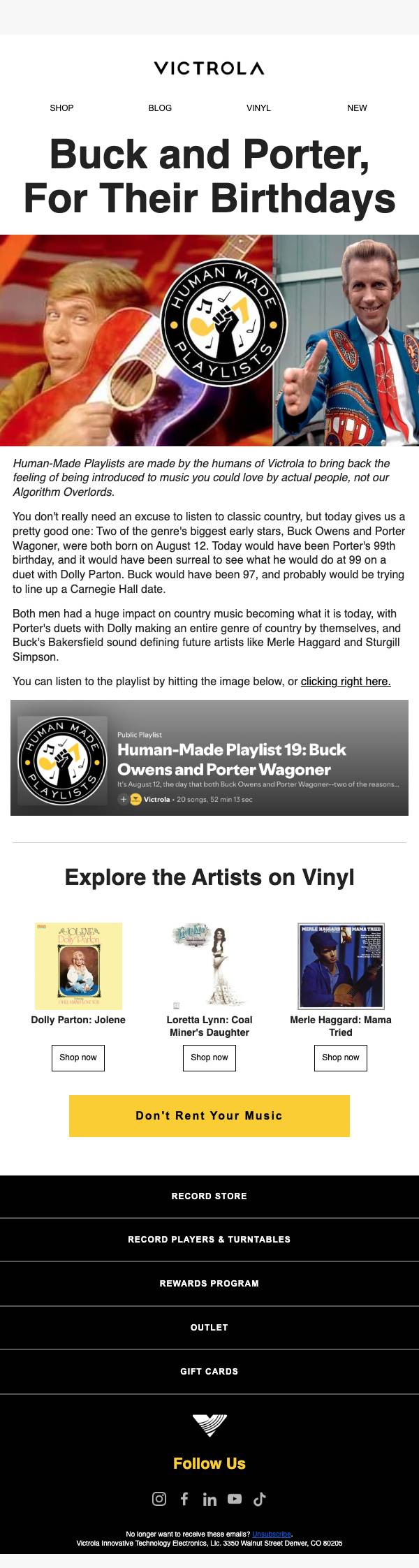Open Gift Cards

209,1372
